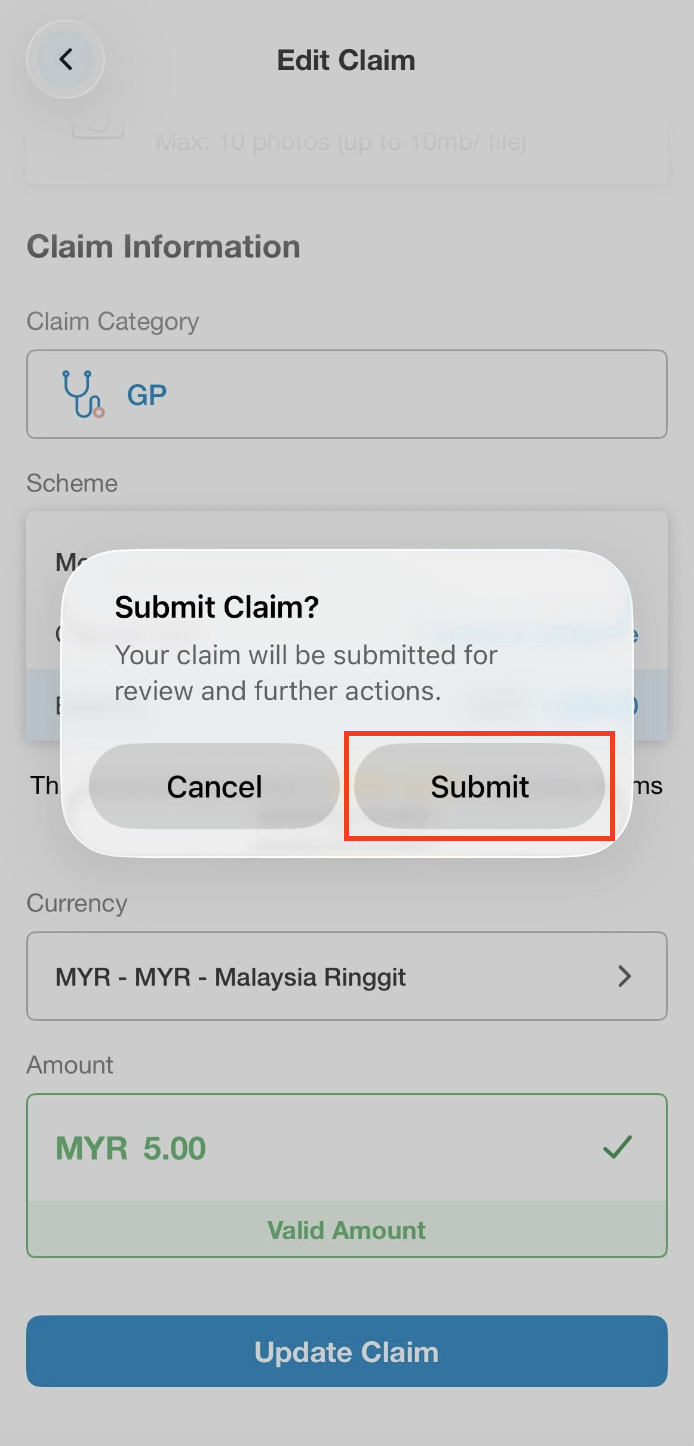Confirm submitting the claim
This screenshot has width=694, height=1446.
(479, 786)
